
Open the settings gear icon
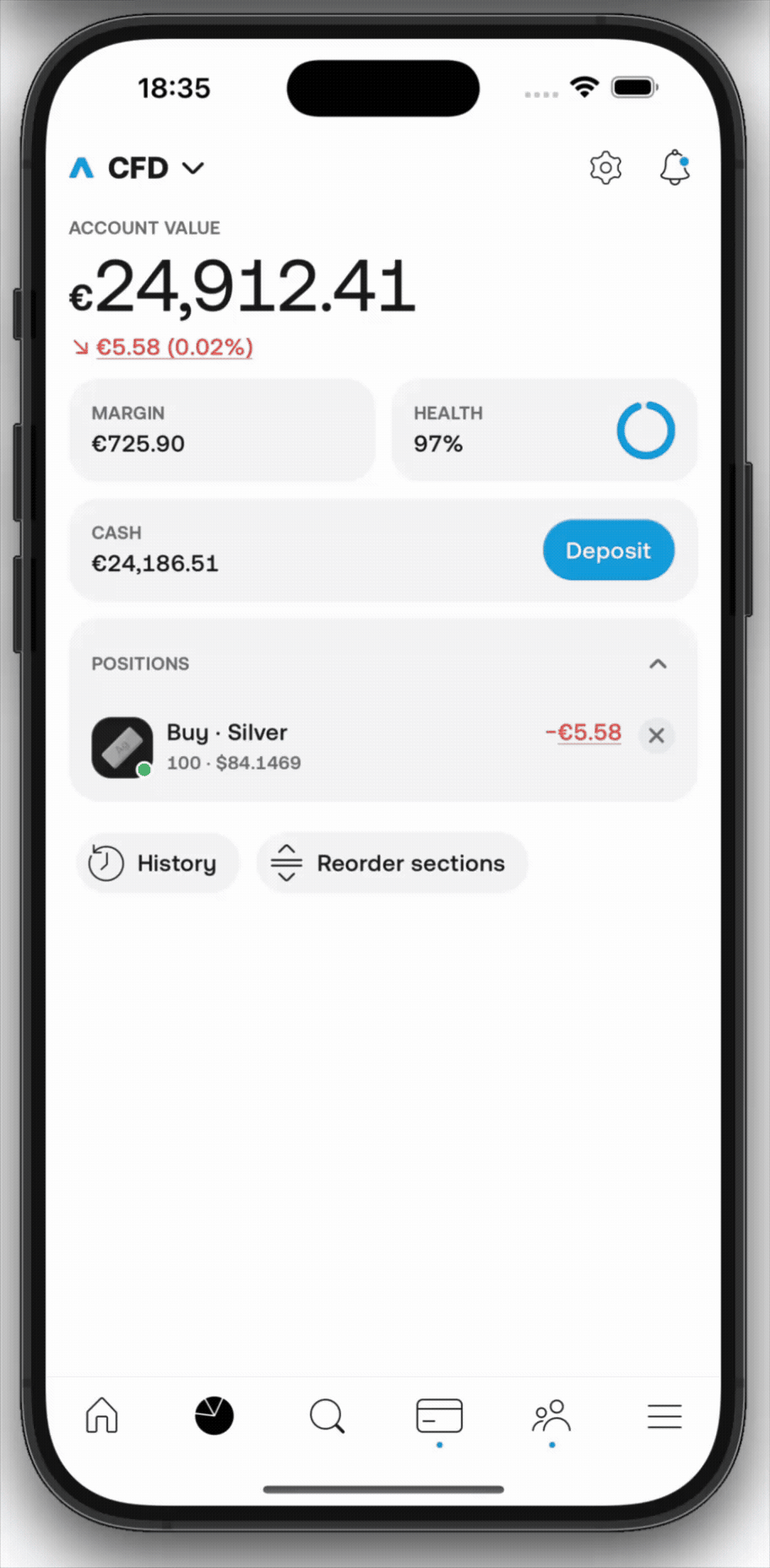pyautogui.click(x=605, y=168)
